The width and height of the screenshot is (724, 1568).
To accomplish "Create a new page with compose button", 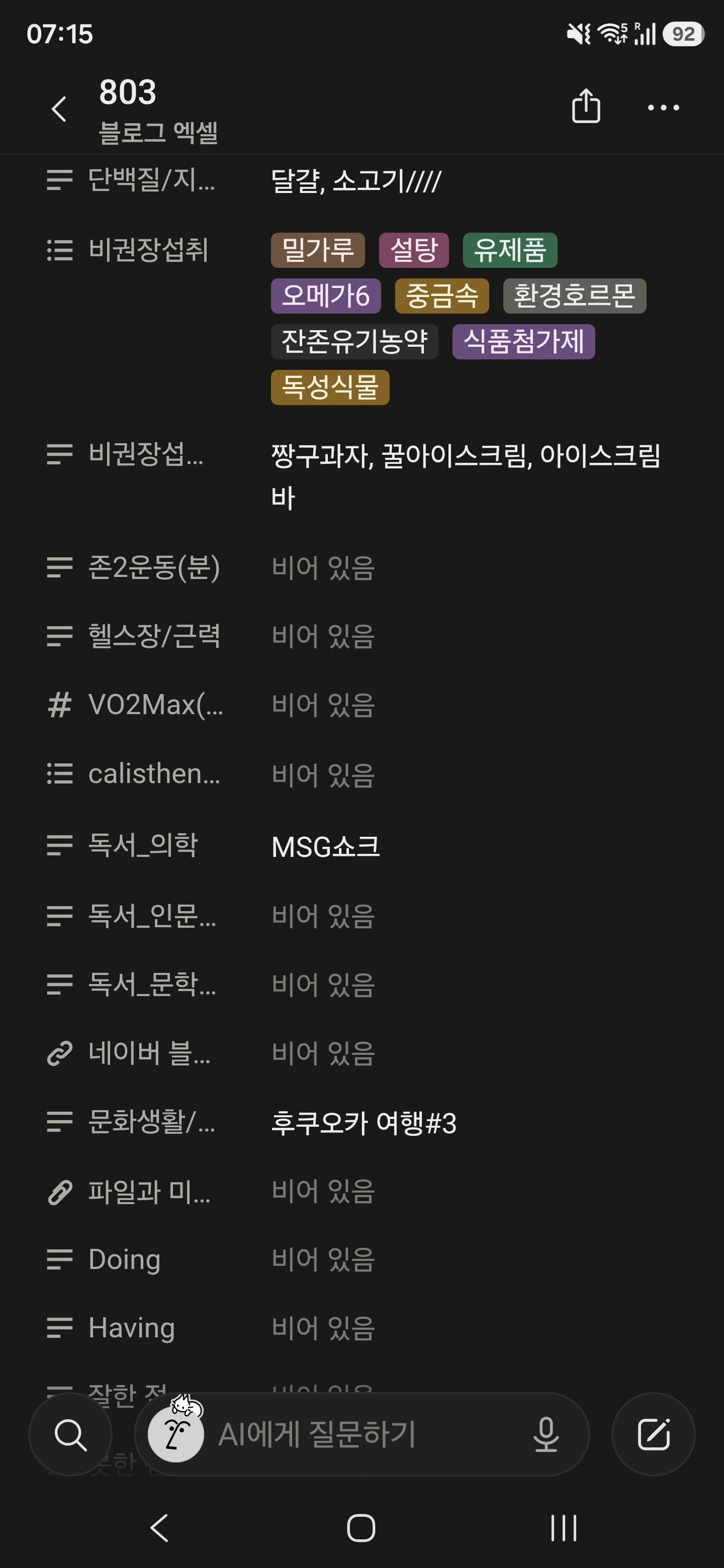I will point(654,1434).
